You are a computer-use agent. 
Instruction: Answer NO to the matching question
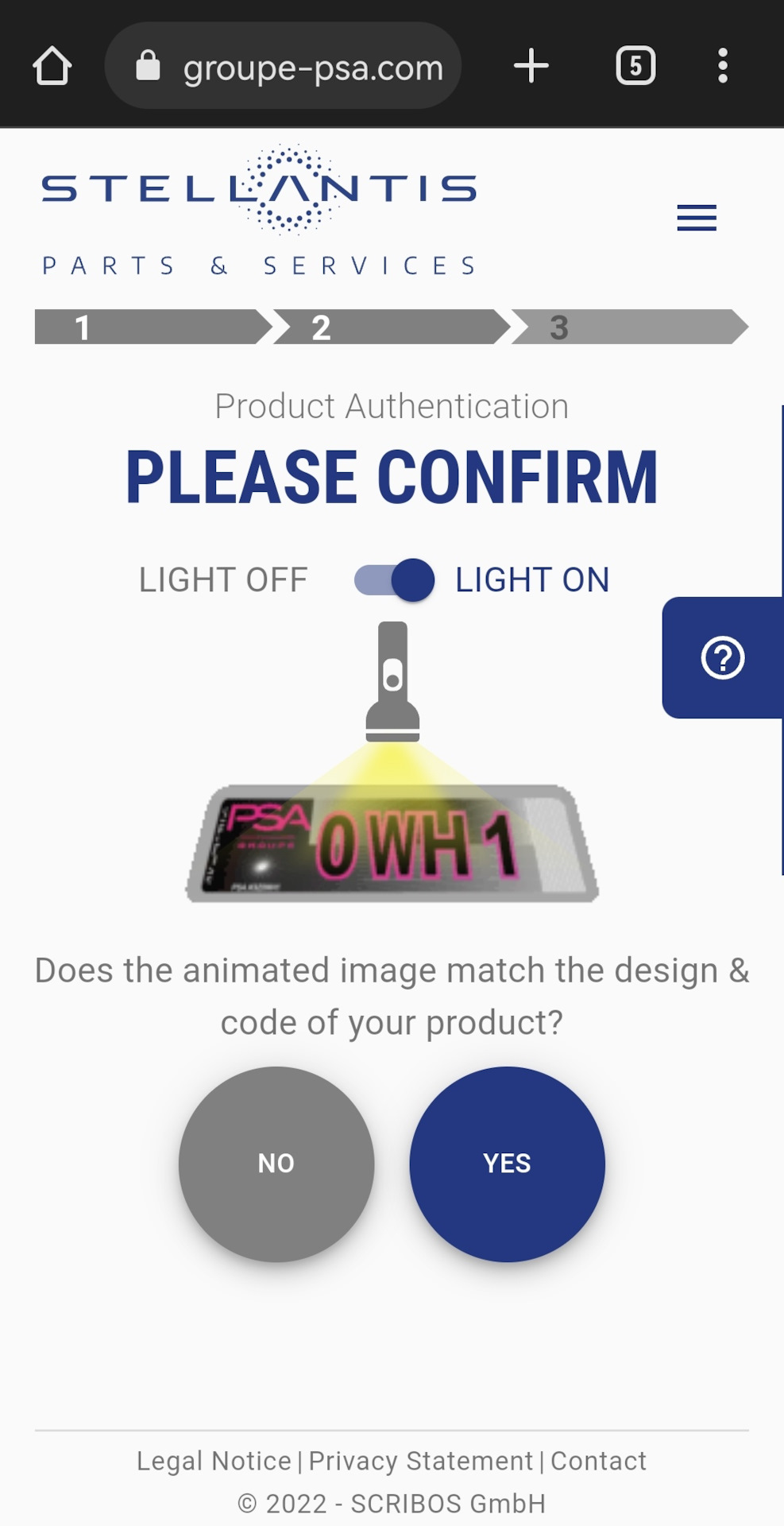click(x=276, y=1164)
